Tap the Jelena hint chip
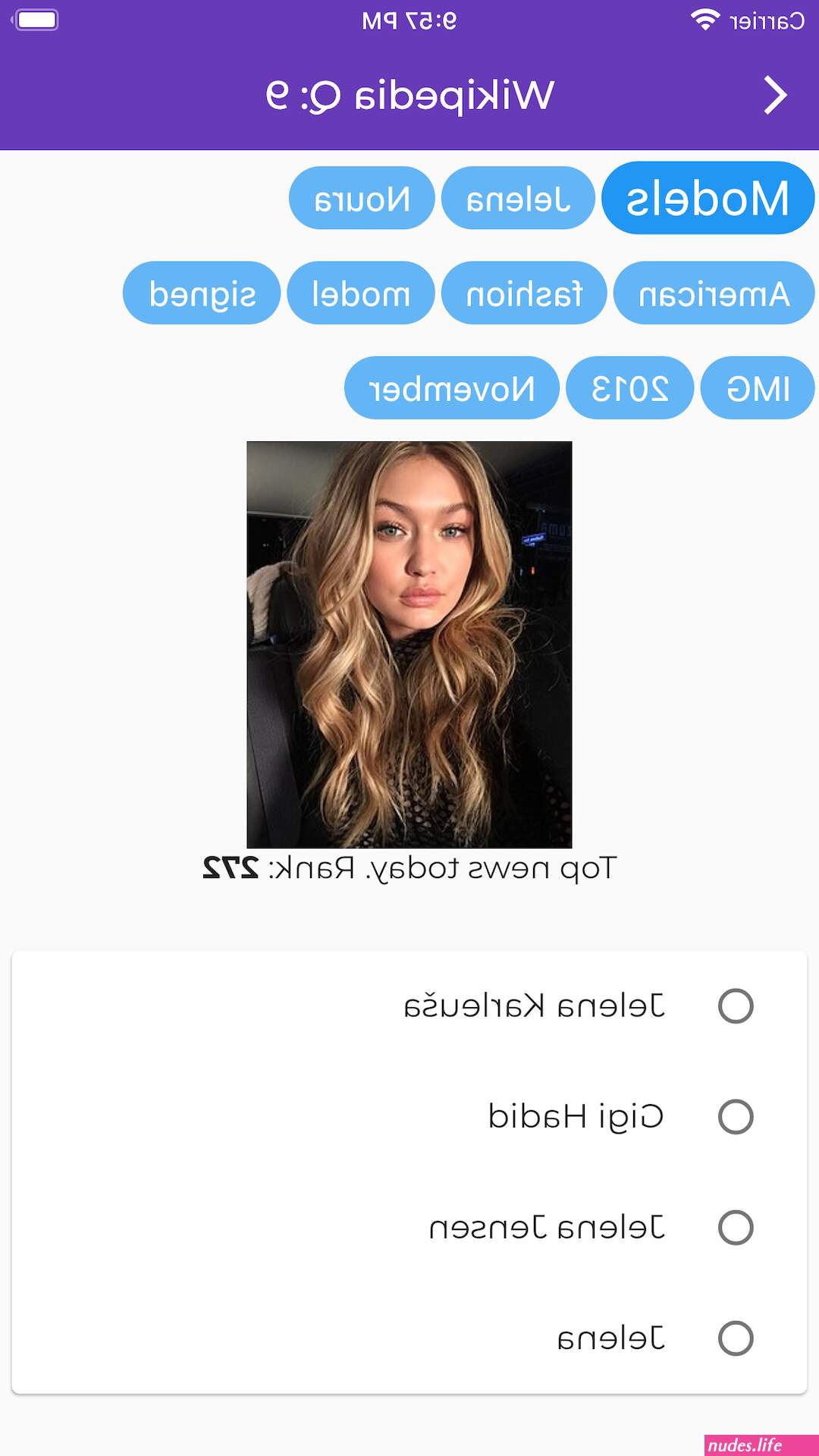 [x=518, y=199]
